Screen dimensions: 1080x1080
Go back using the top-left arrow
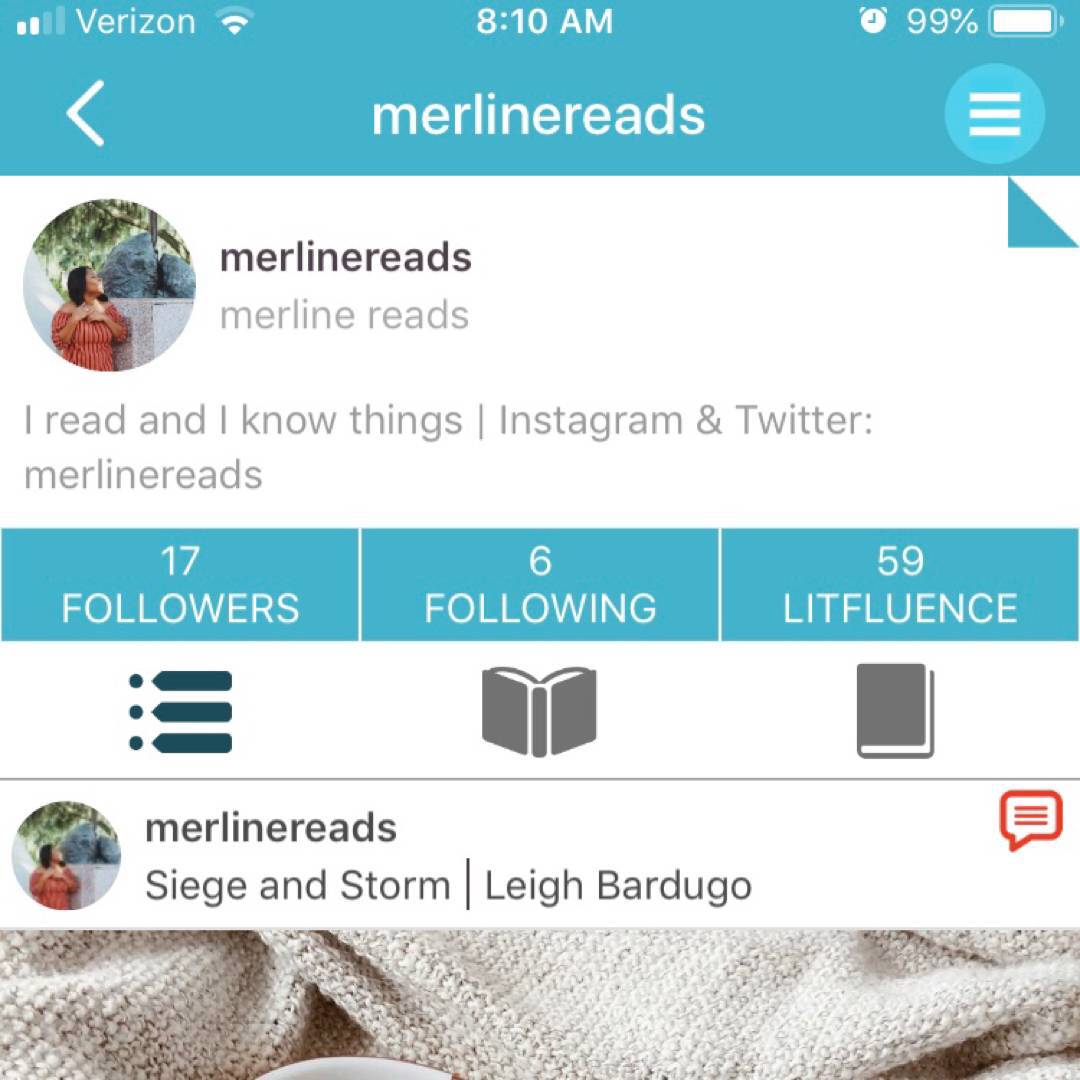point(86,114)
